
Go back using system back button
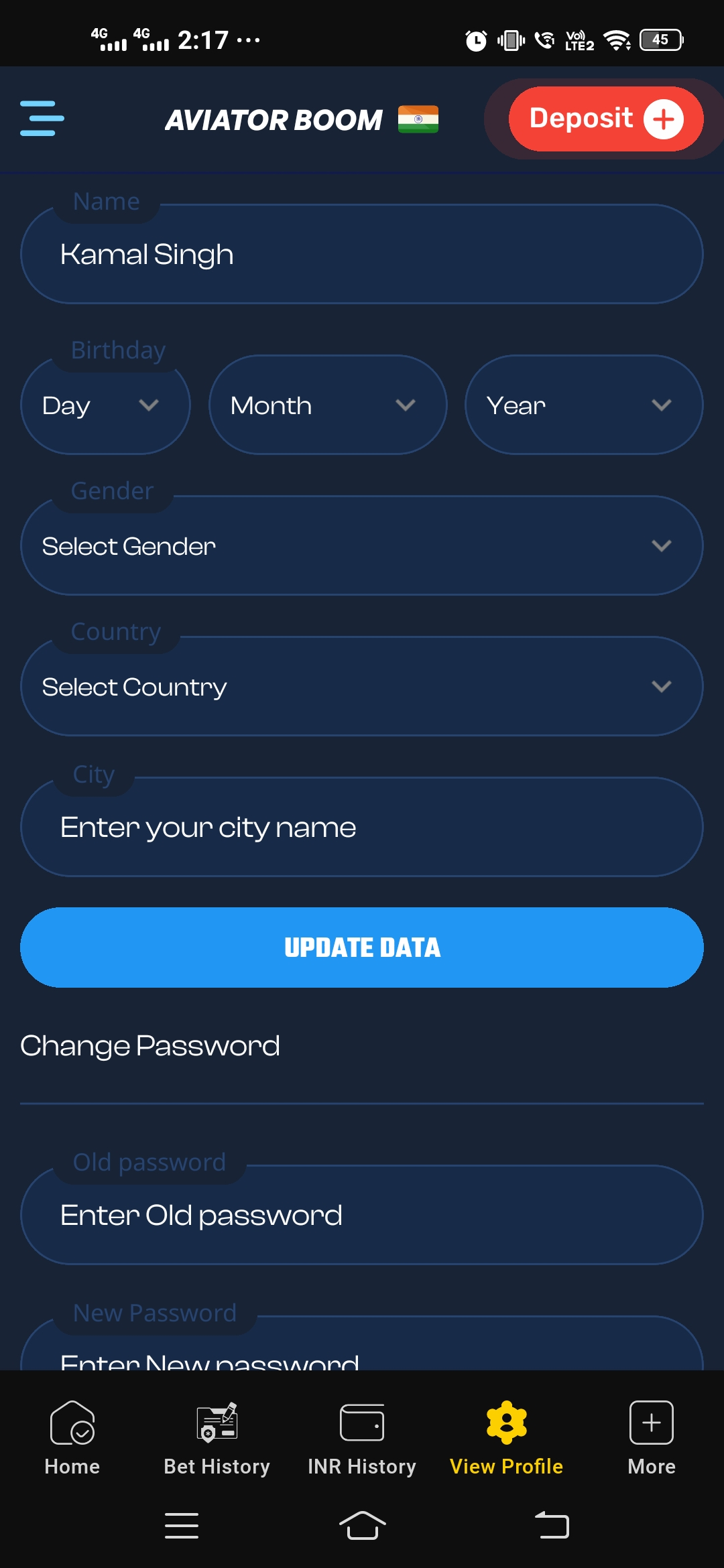coord(552,1526)
